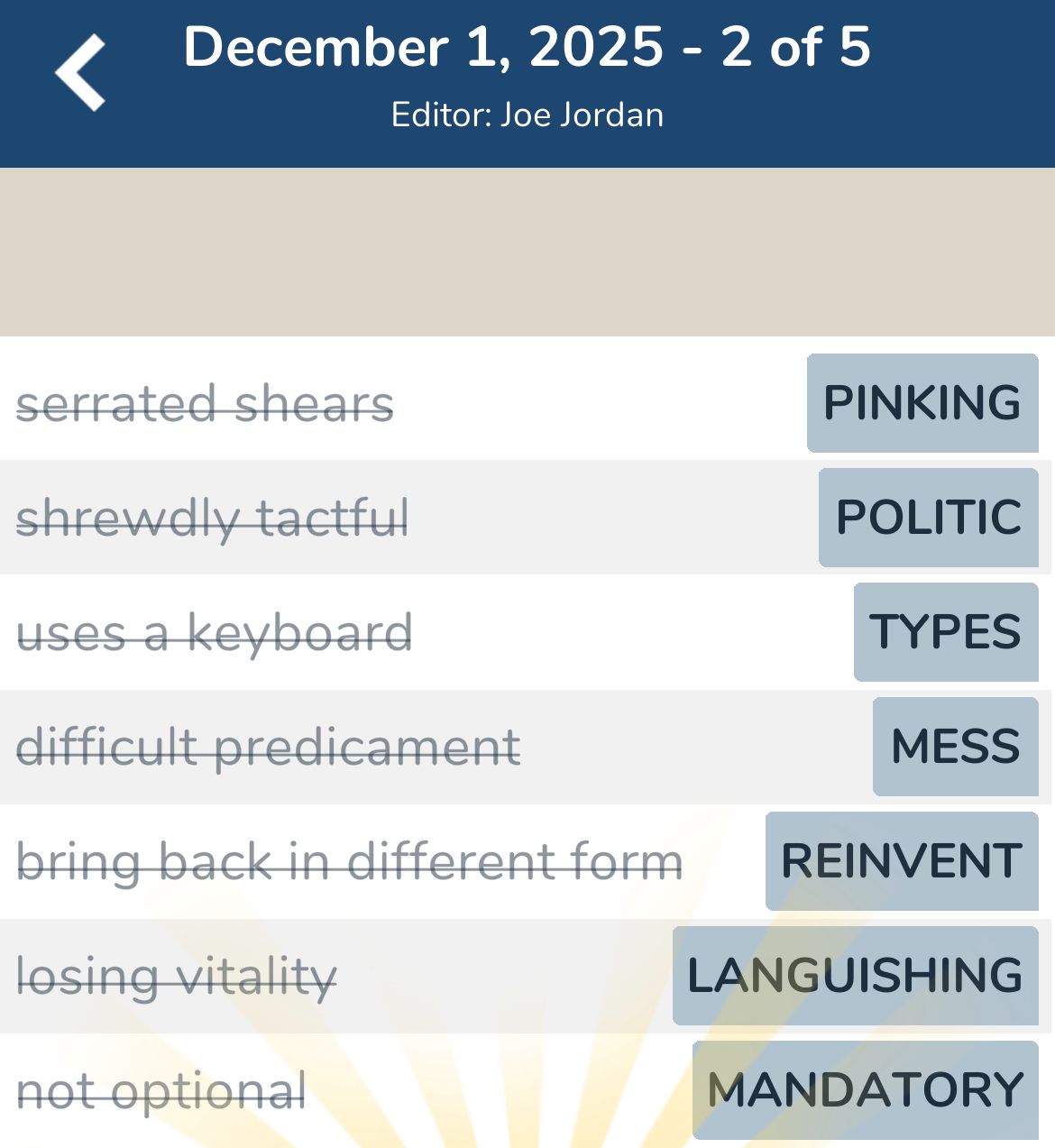Screen dimensions: 1055x1148
Task: Tap the TYPES answer tile
Action: pos(945,631)
